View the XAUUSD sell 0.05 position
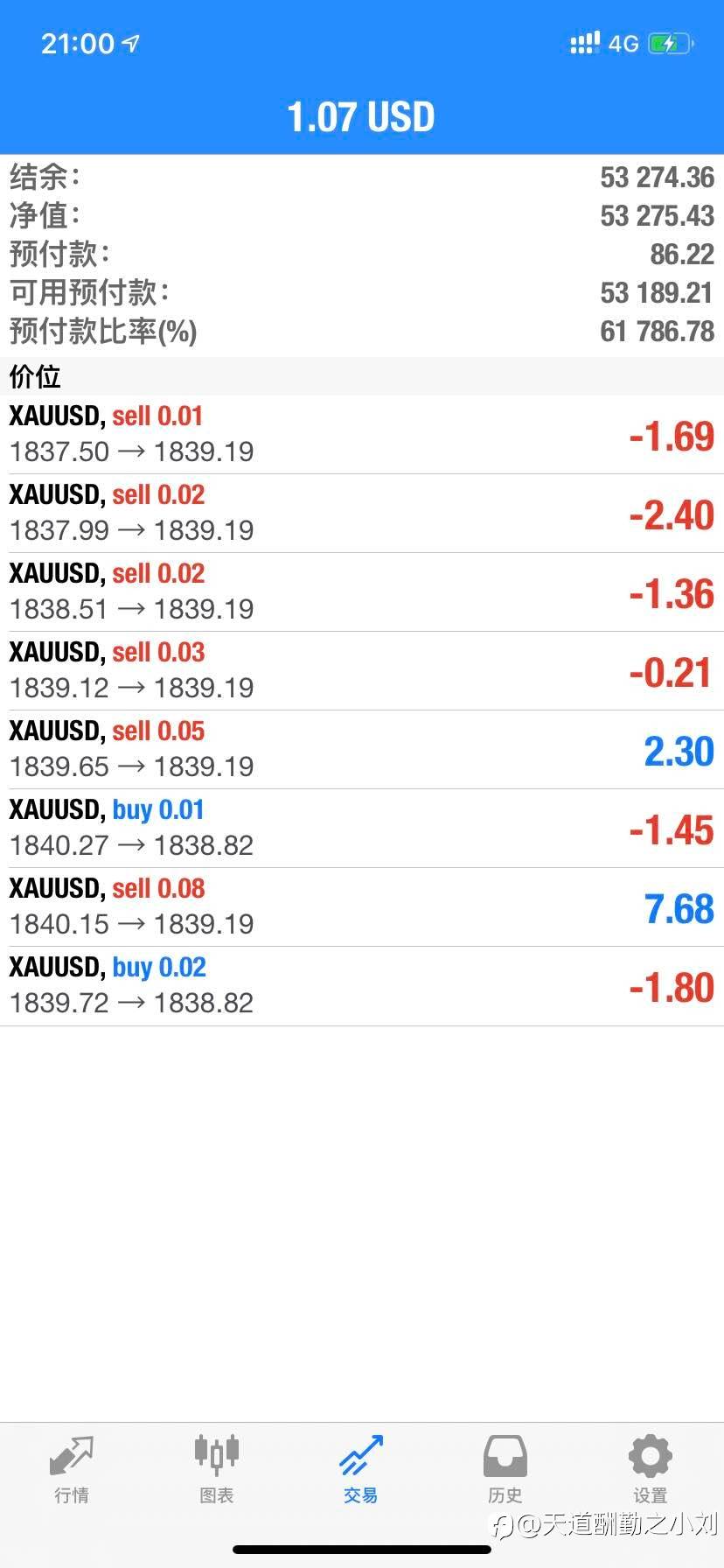Viewport: 724px width, 1568px height. [362, 750]
